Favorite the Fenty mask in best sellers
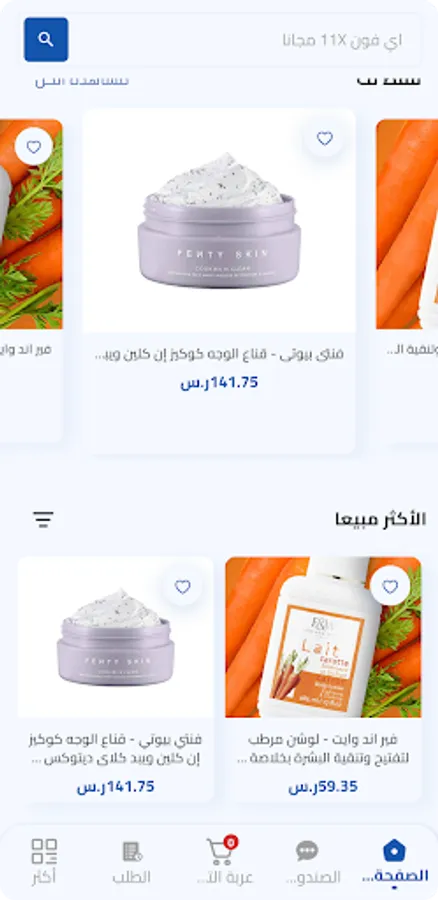The height and width of the screenshot is (900, 438). [x=183, y=587]
